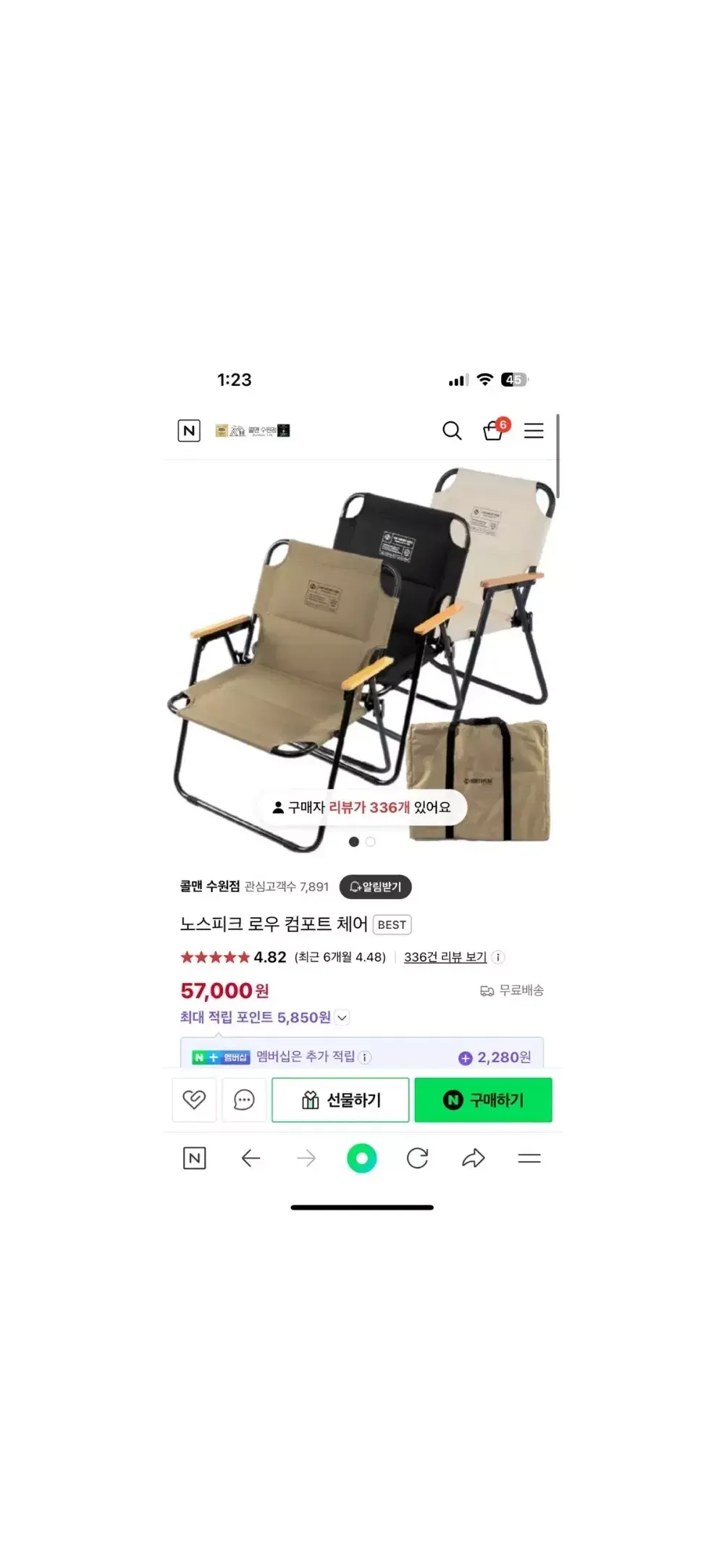
Task: Tap the green circle button in the bottom bar
Action: coord(362,1158)
